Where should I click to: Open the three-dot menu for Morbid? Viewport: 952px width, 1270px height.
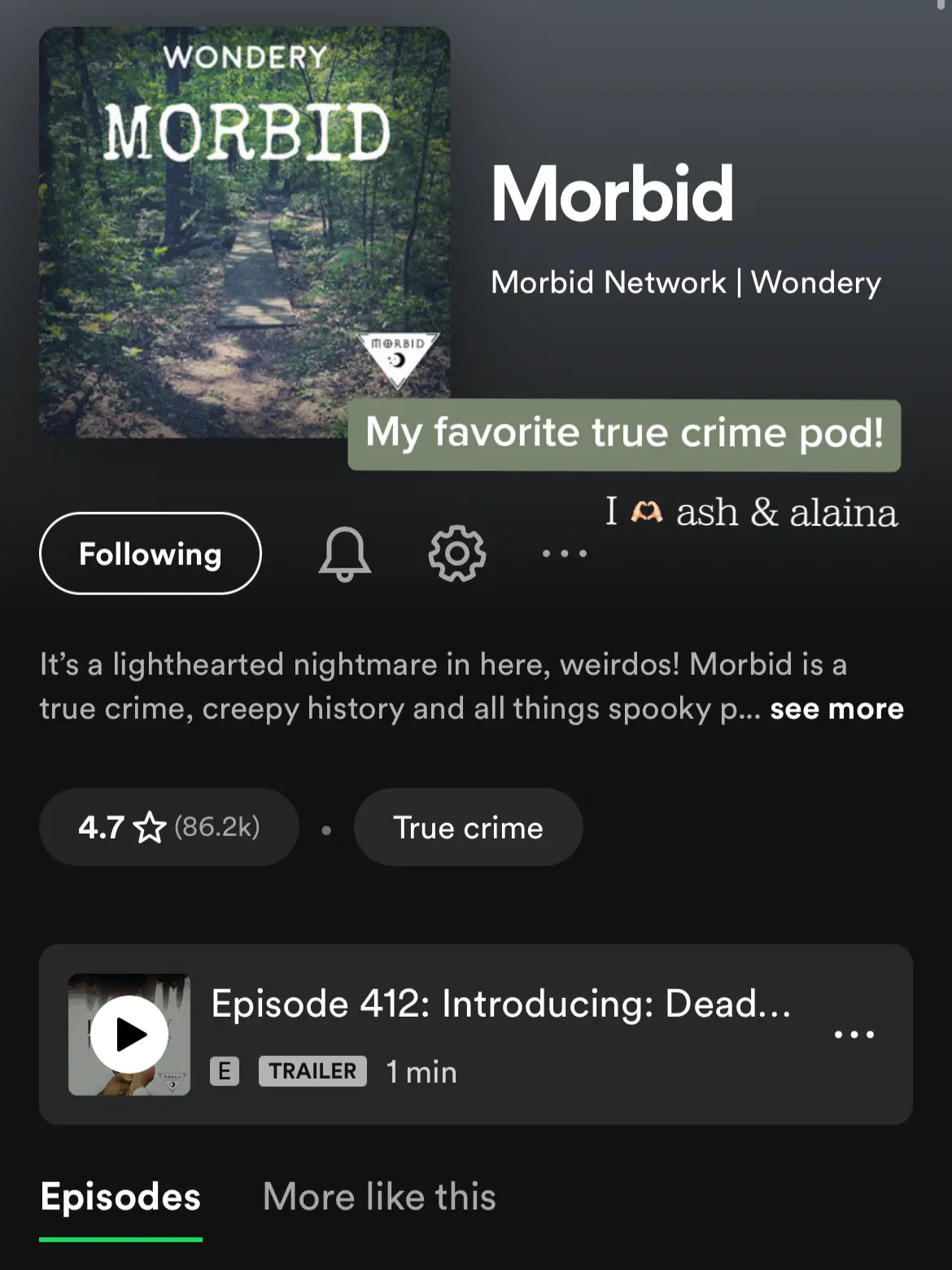[x=564, y=554]
